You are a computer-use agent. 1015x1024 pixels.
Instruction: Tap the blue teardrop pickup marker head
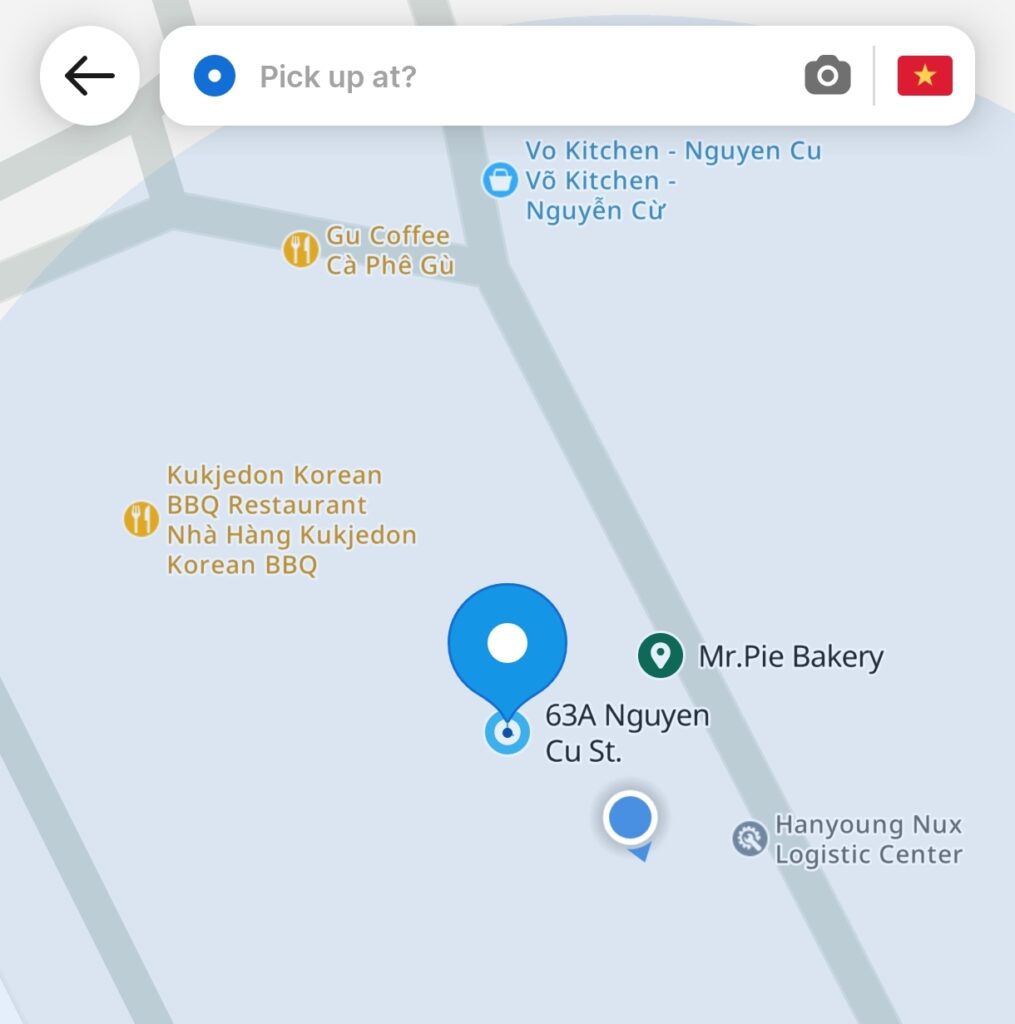(x=507, y=645)
